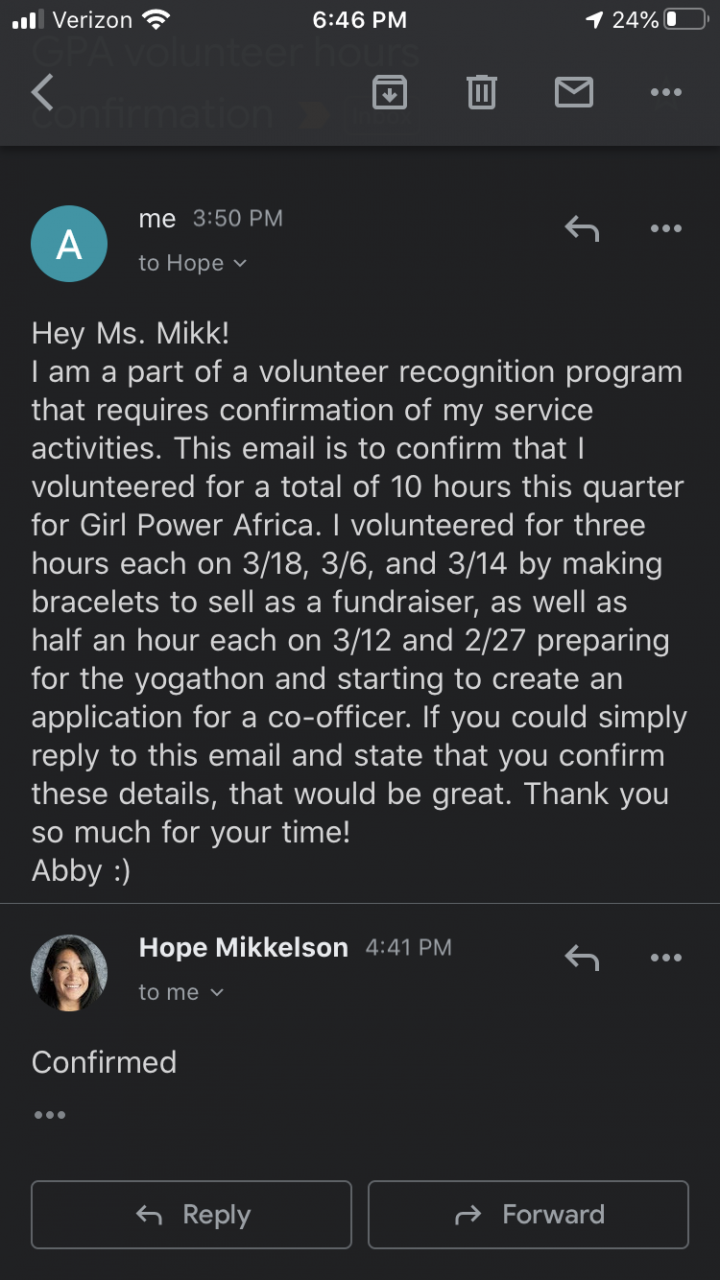Mark the thread as unread
Viewport: 720px width, 1280px height.
[x=574, y=93]
